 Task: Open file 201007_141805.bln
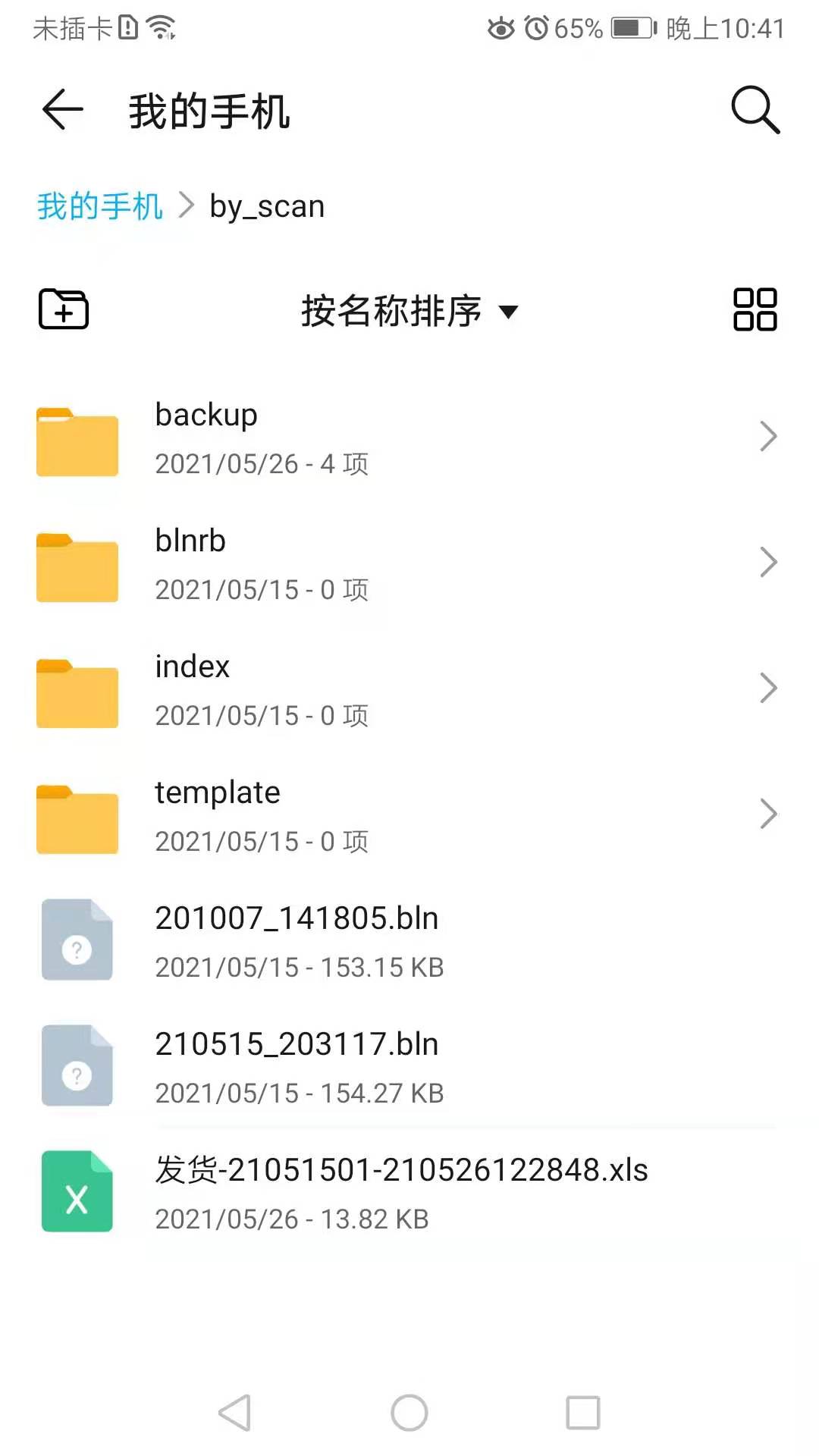pyautogui.click(x=409, y=942)
